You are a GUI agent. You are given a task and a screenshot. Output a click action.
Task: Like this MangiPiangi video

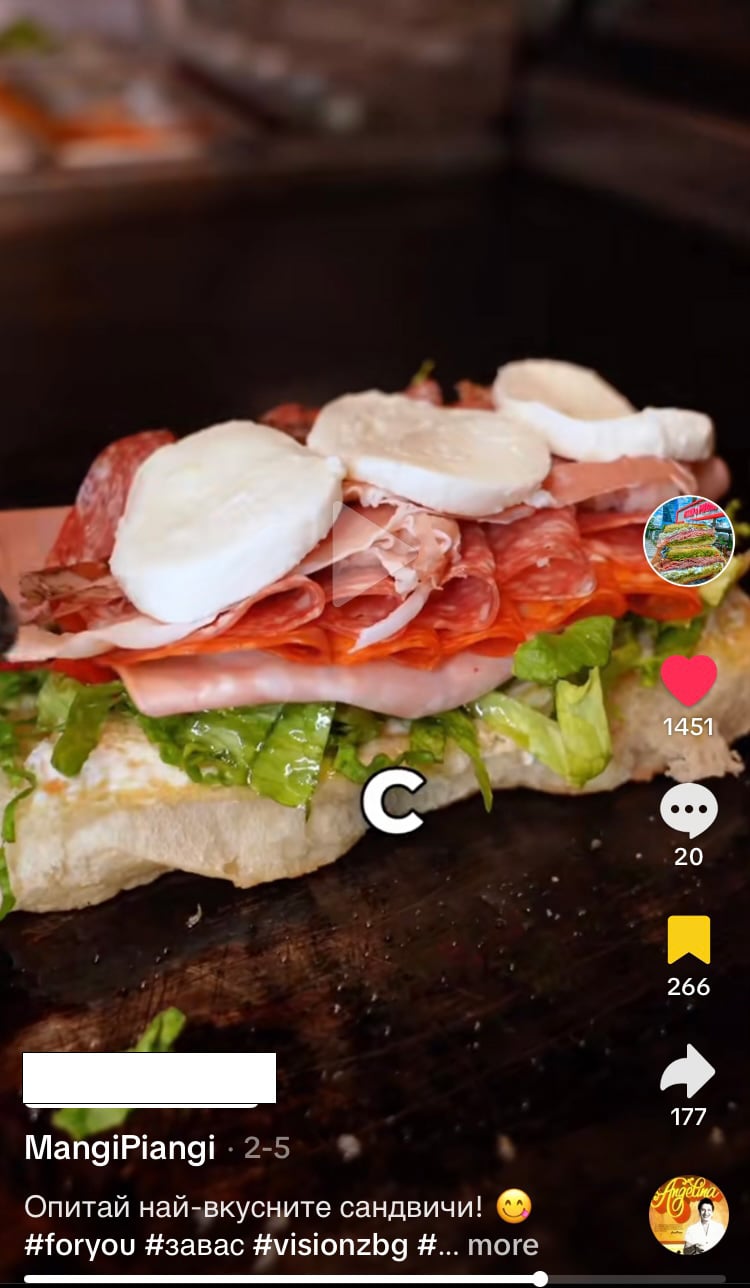(x=689, y=681)
